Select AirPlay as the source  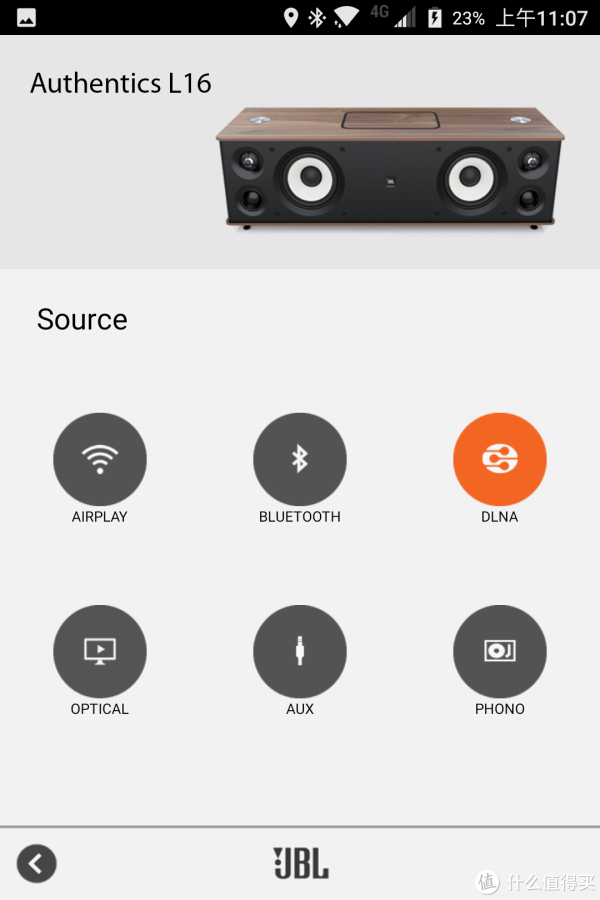[x=100, y=460]
